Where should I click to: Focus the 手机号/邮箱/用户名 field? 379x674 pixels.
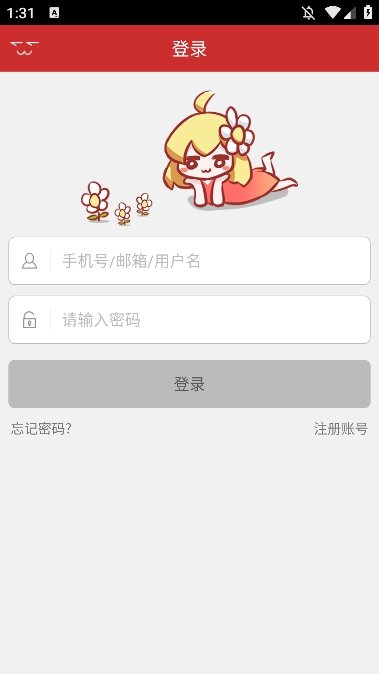190,260
